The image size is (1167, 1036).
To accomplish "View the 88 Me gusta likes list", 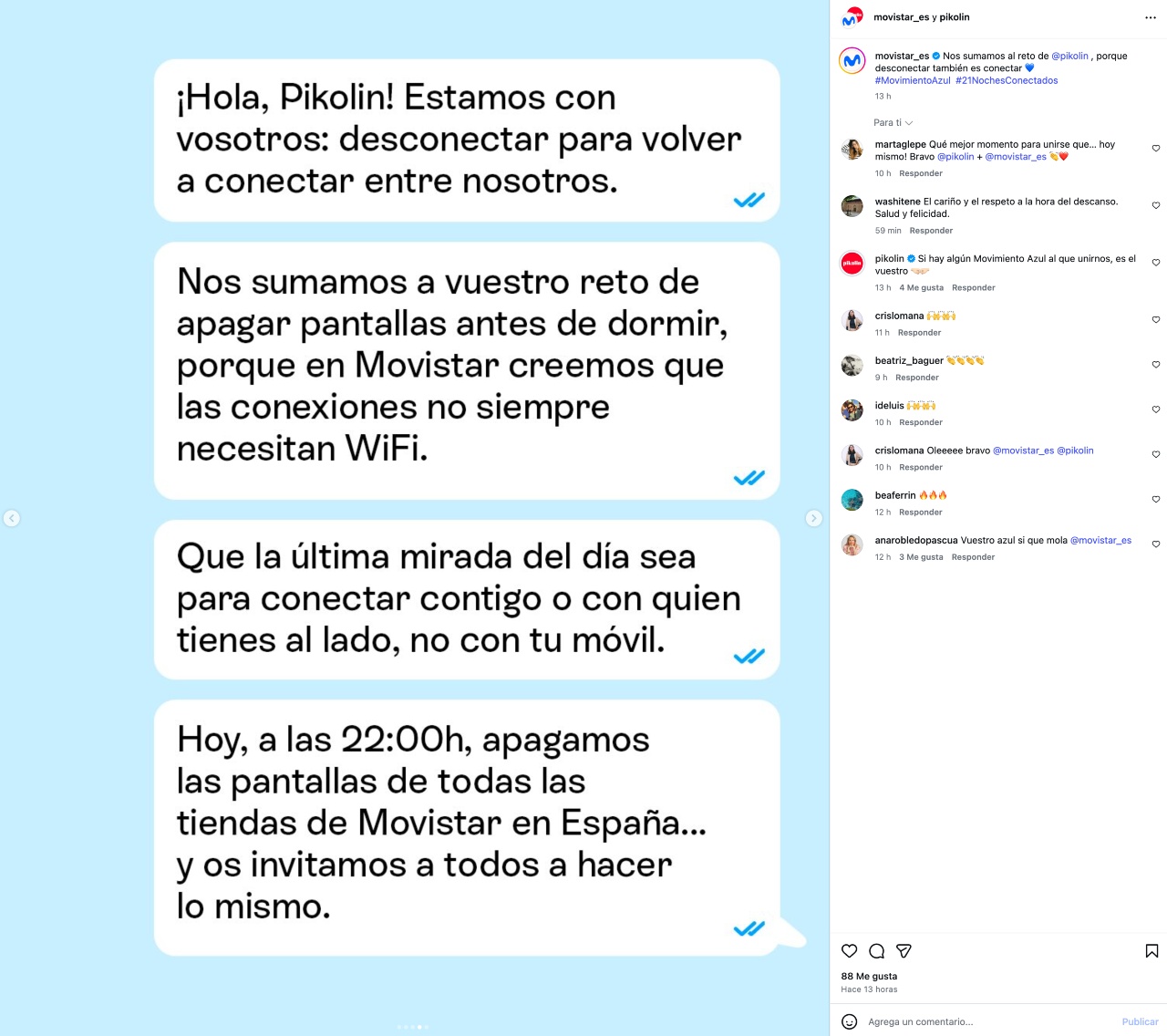I will pos(869,976).
